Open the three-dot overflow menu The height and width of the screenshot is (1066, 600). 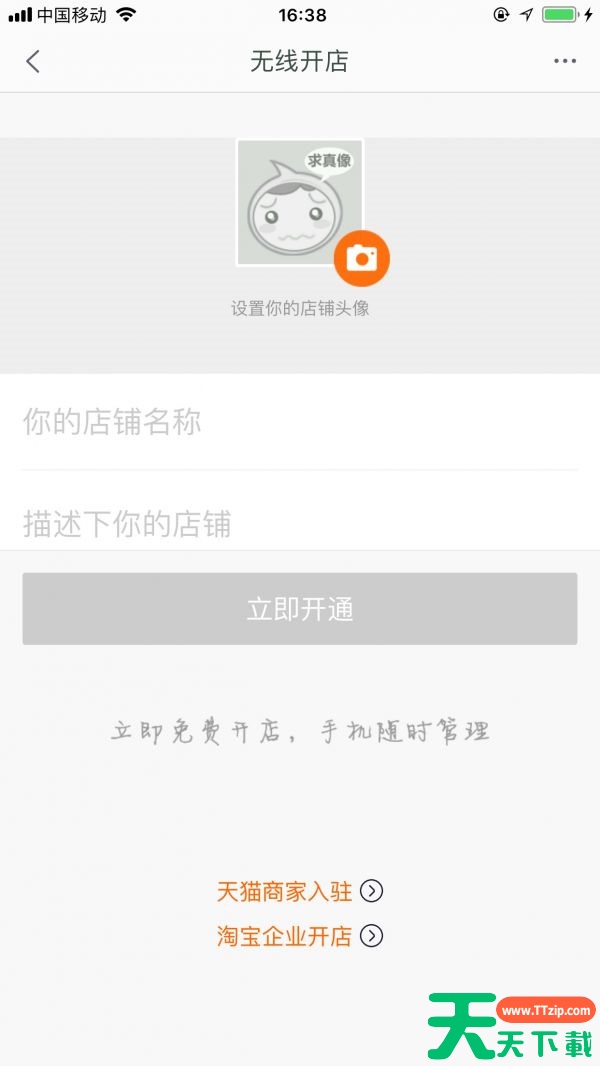coord(565,62)
